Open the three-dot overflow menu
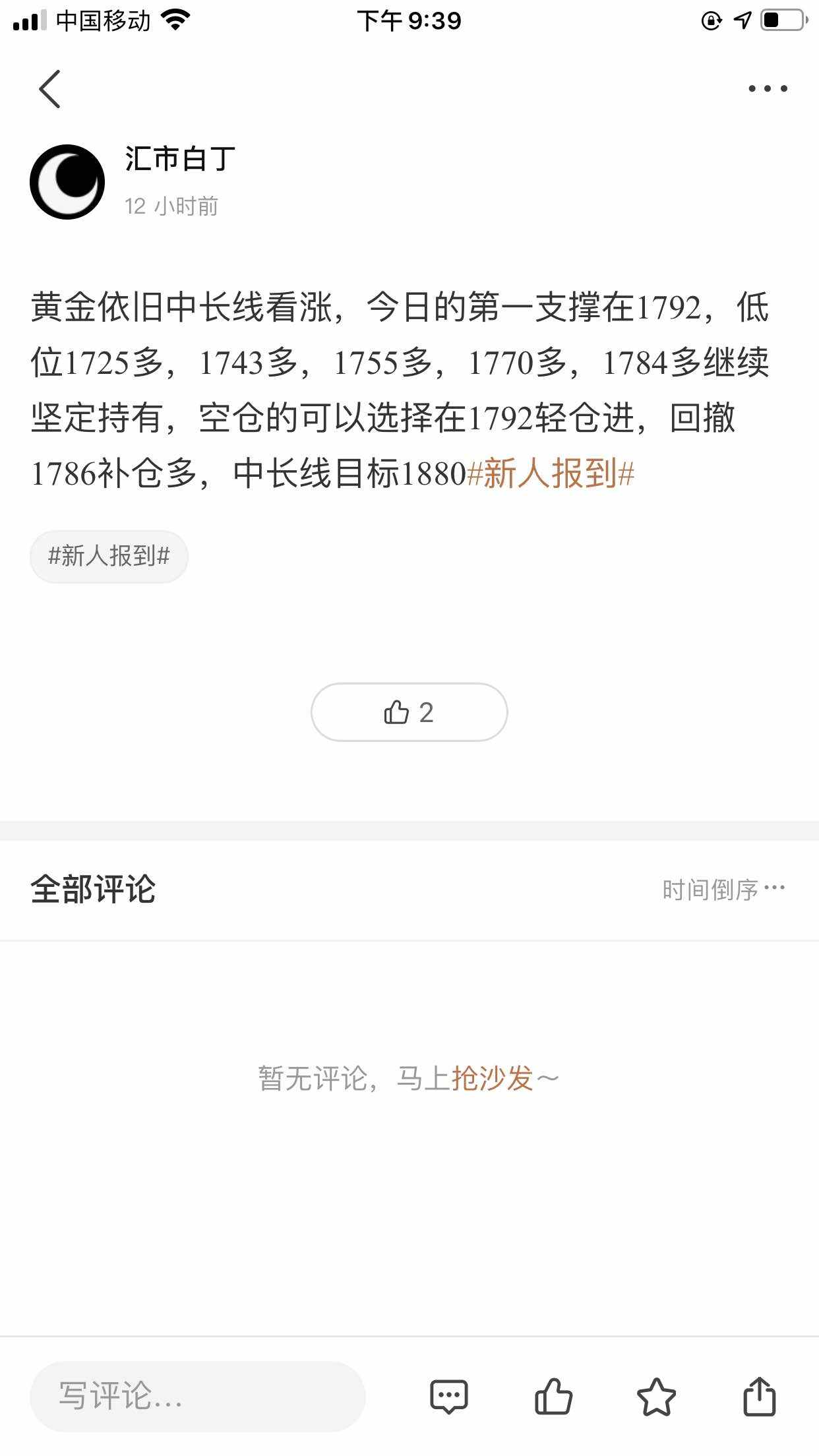819x1456 pixels. (768, 88)
